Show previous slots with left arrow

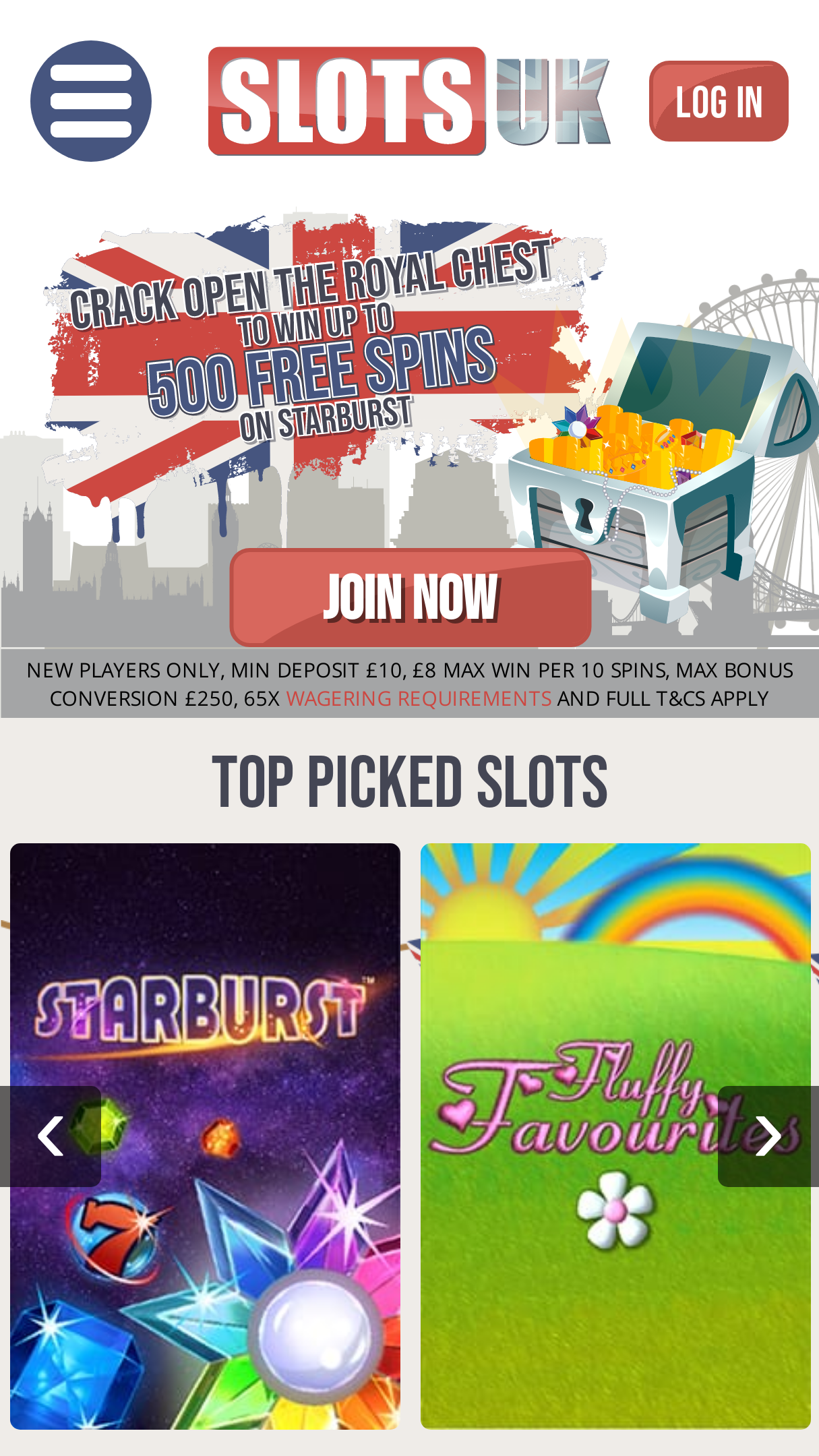tap(51, 1136)
